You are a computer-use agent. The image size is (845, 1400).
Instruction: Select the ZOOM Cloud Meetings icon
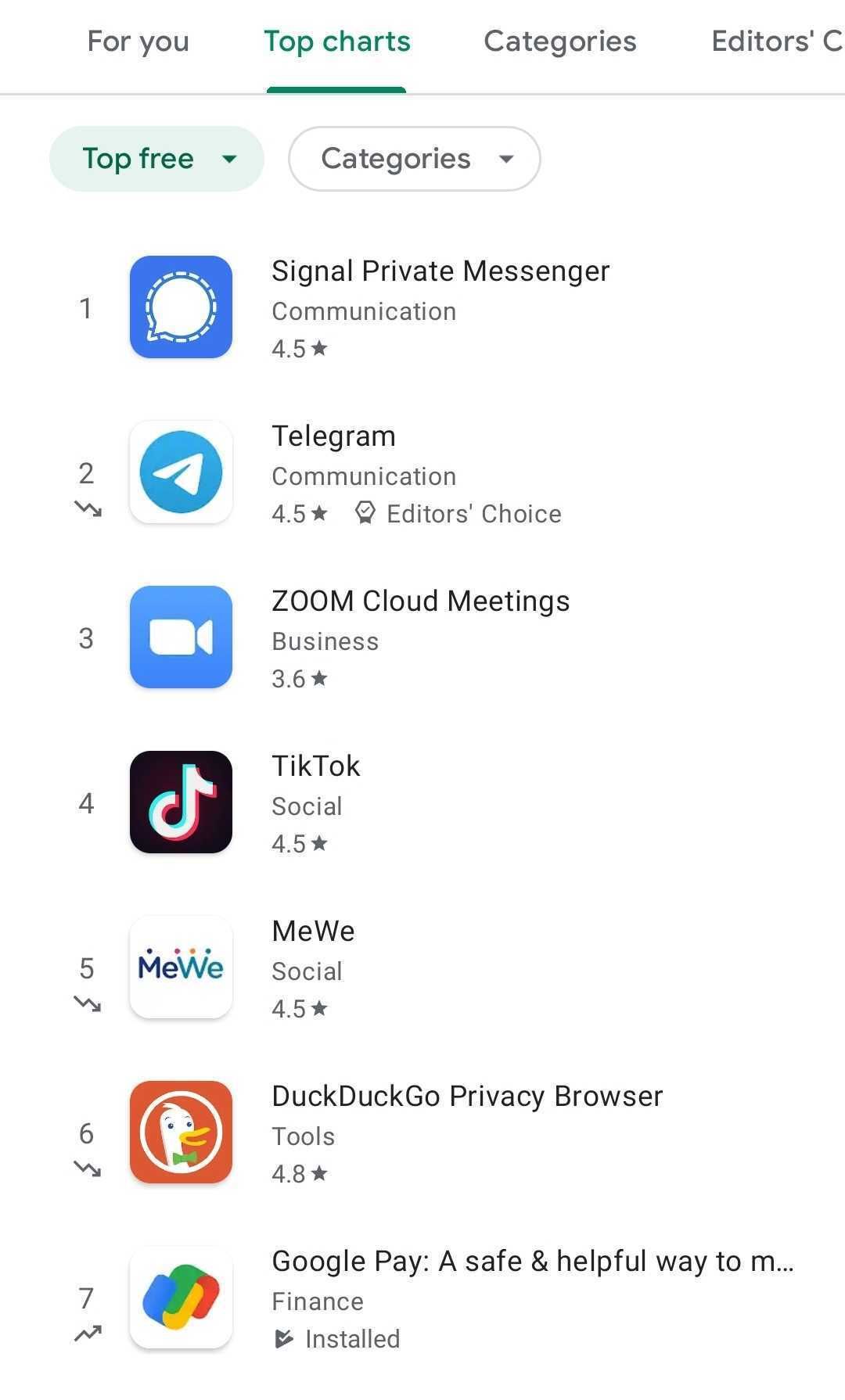tap(181, 637)
